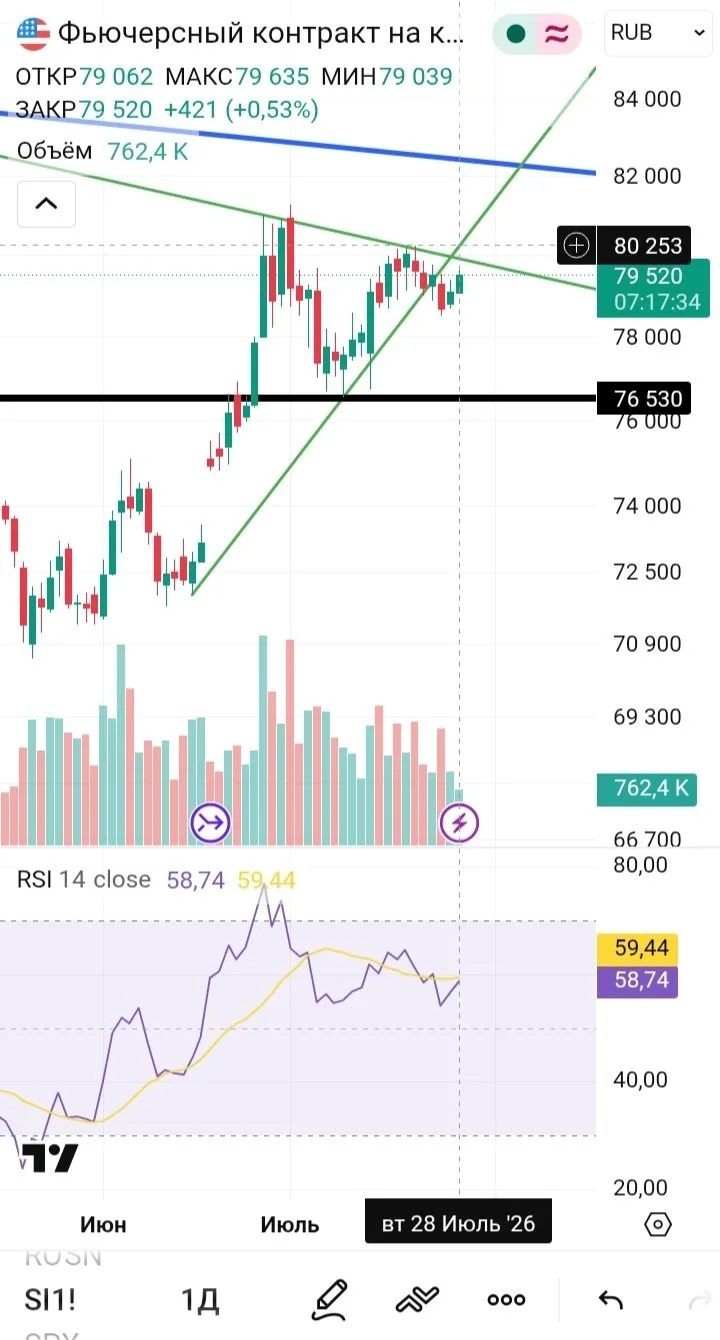Select the Объём volume indicator legend

click(x=54, y=152)
